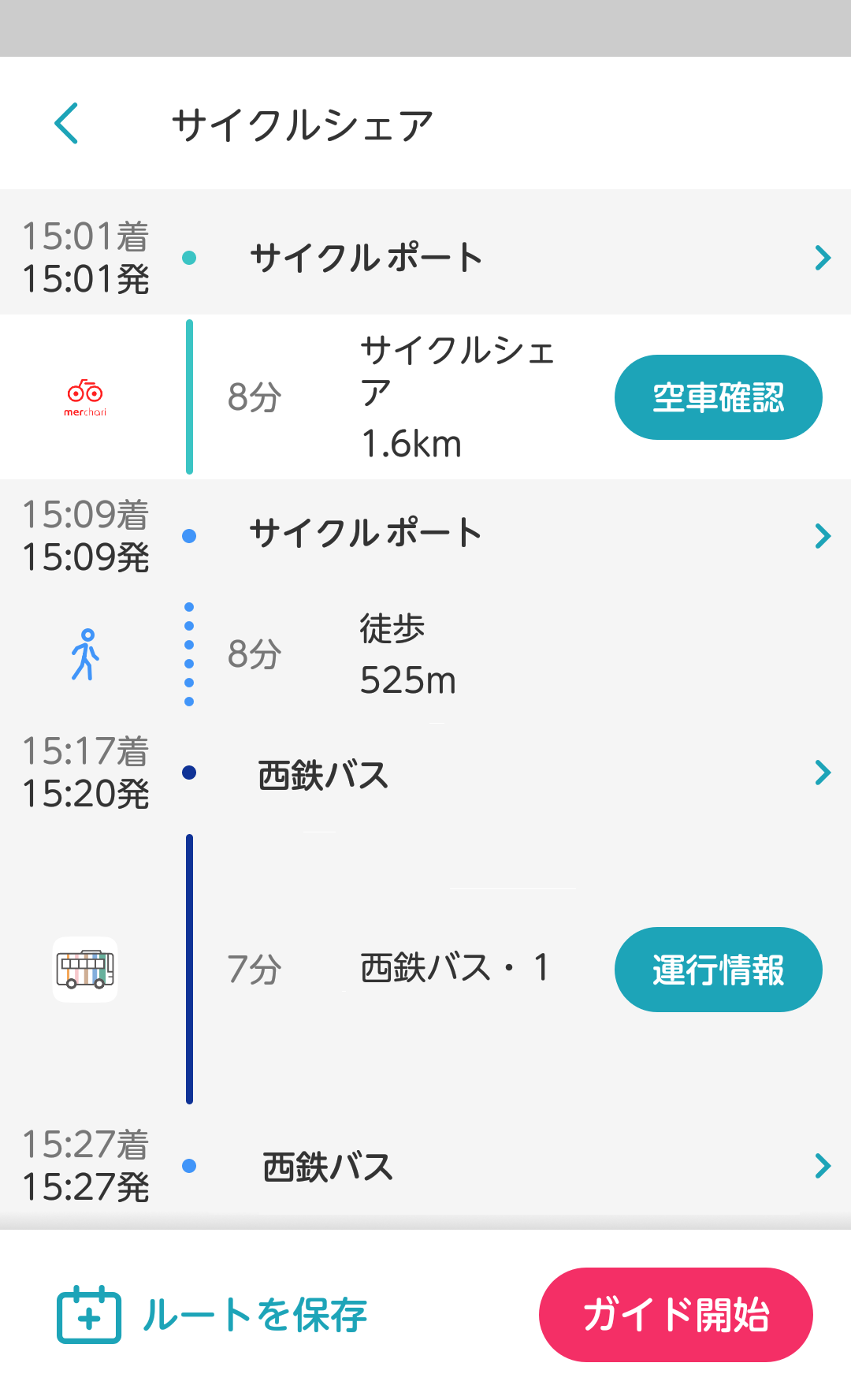Go back using the top-left arrow
The width and height of the screenshot is (851, 1400).
click(66, 124)
